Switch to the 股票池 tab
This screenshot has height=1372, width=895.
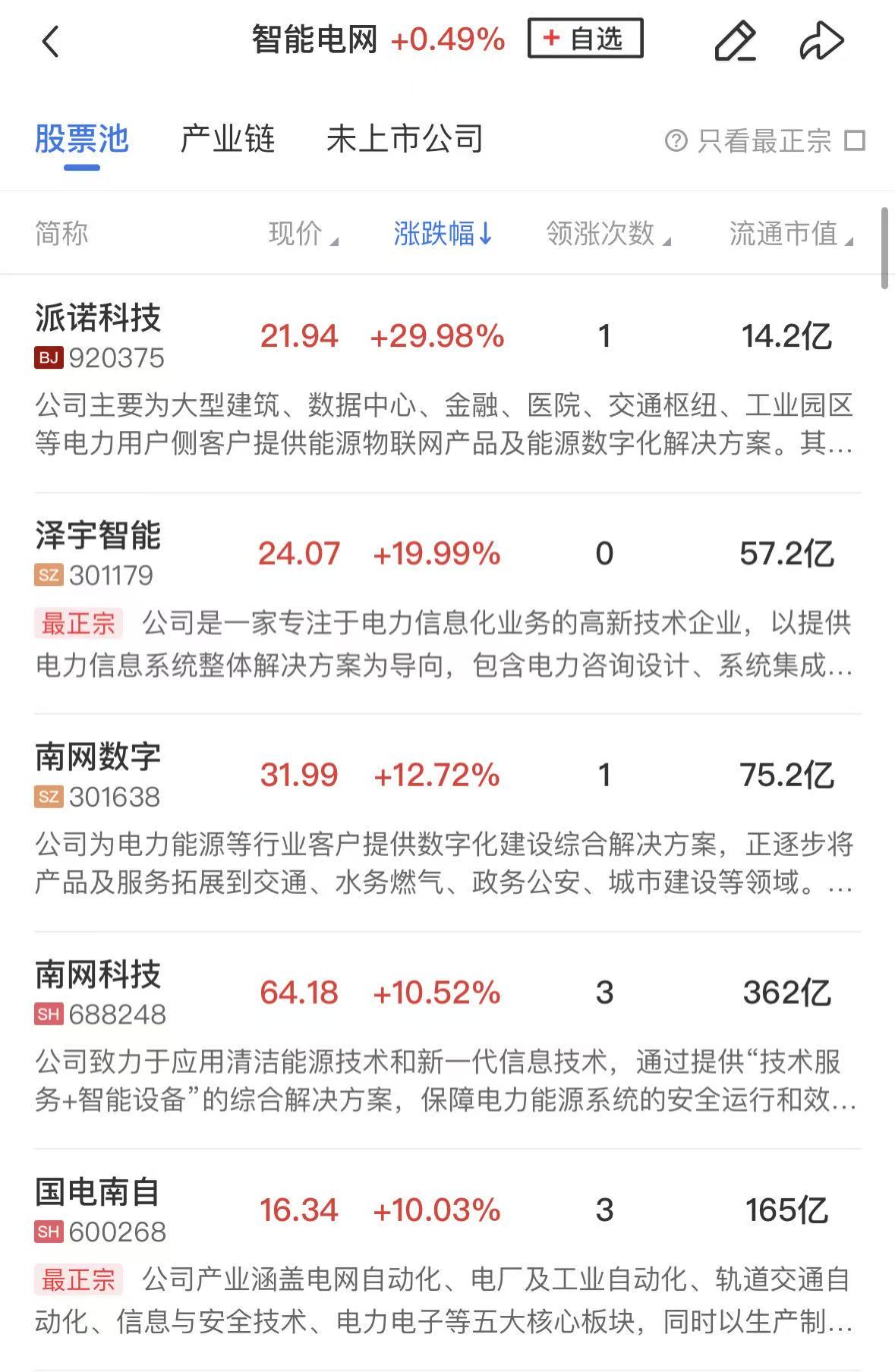(x=82, y=140)
